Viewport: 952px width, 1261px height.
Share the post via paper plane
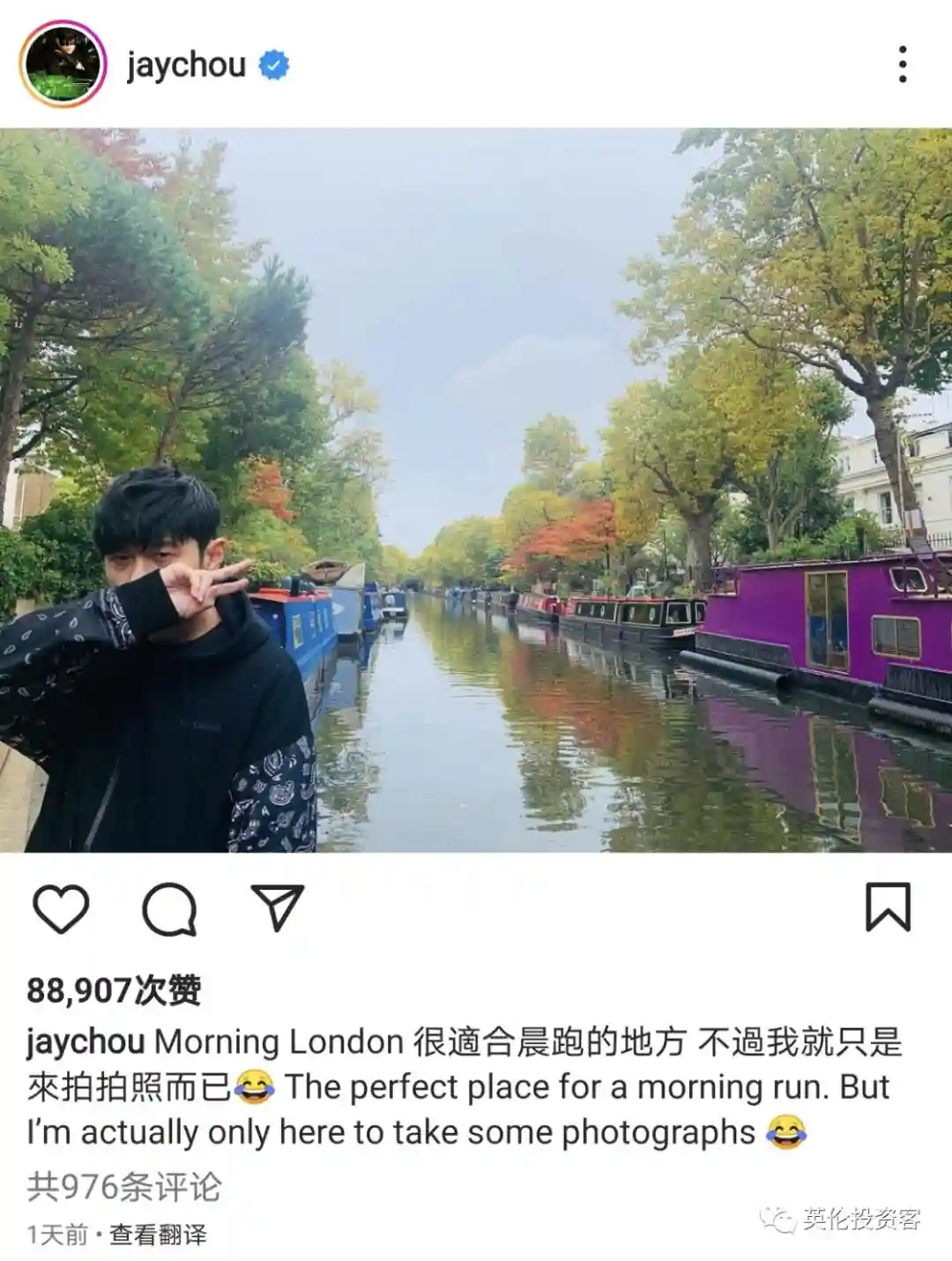pos(278,907)
